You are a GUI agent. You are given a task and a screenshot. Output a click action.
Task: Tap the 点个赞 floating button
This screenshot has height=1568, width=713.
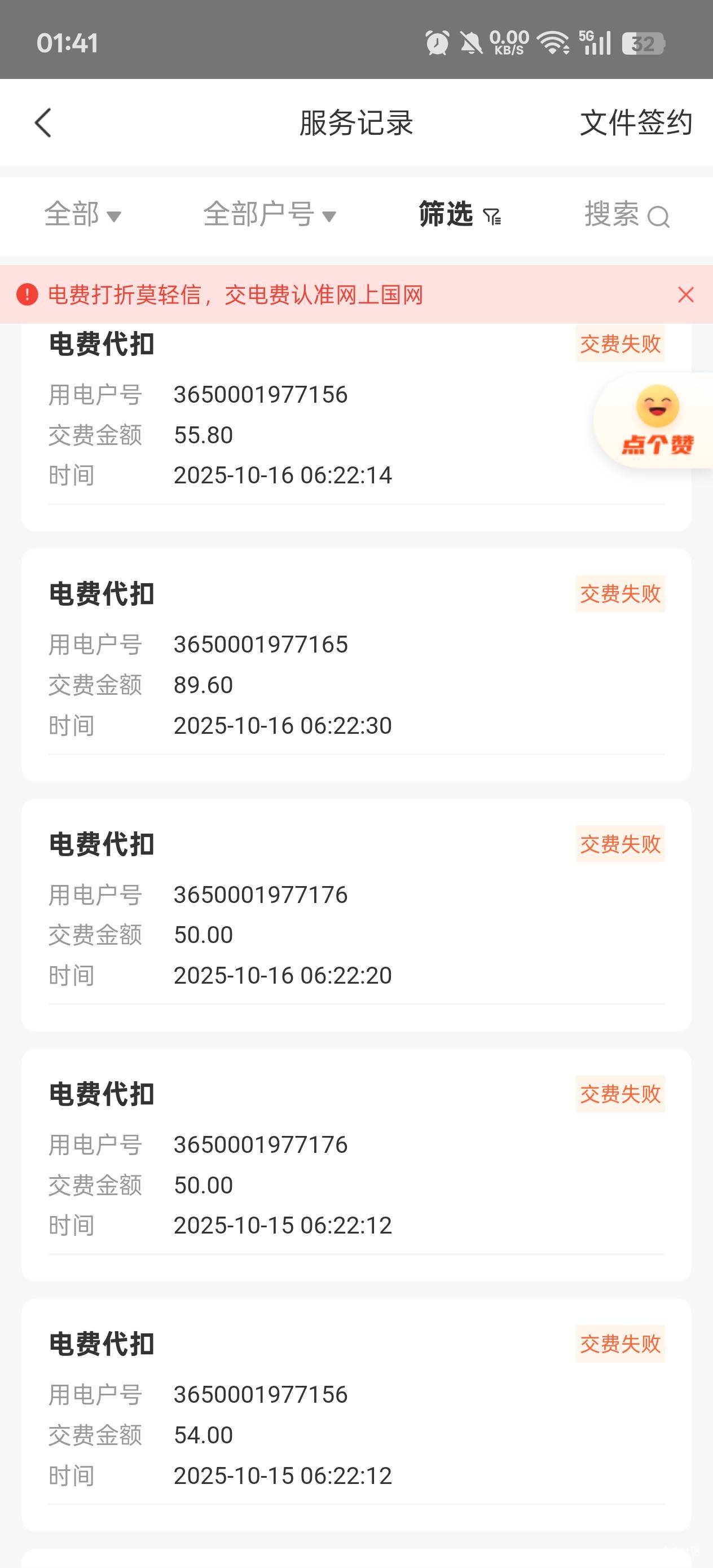[x=658, y=421]
